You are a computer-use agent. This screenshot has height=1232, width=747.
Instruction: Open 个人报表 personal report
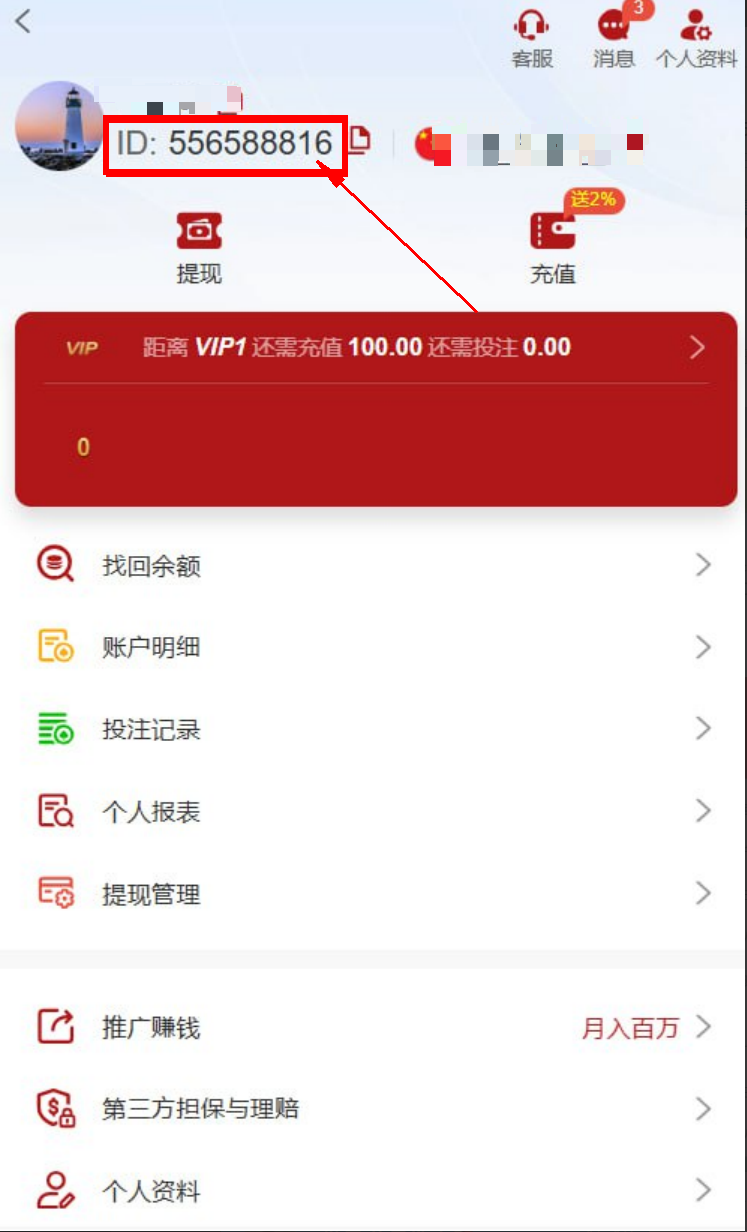pyautogui.click(x=373, y=811)
